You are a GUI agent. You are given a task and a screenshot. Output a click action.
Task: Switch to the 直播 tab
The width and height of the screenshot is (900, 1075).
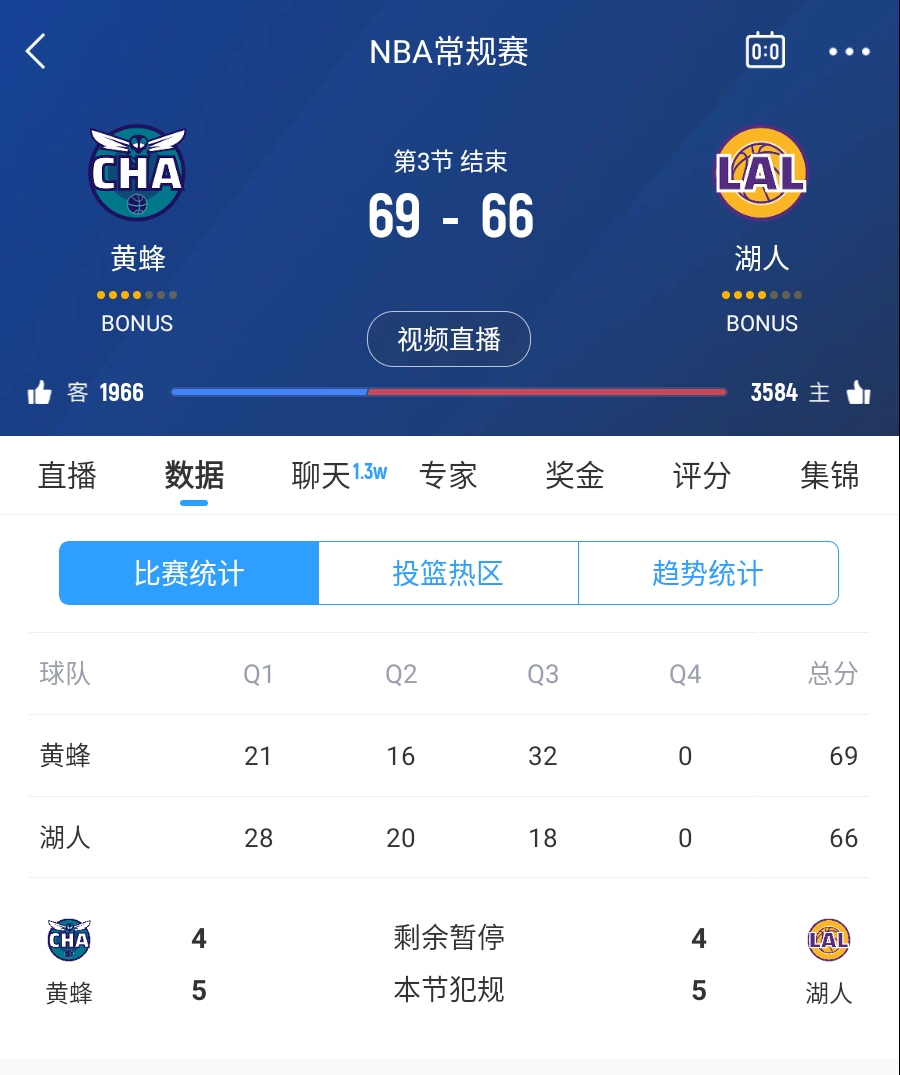pos(67,475)
